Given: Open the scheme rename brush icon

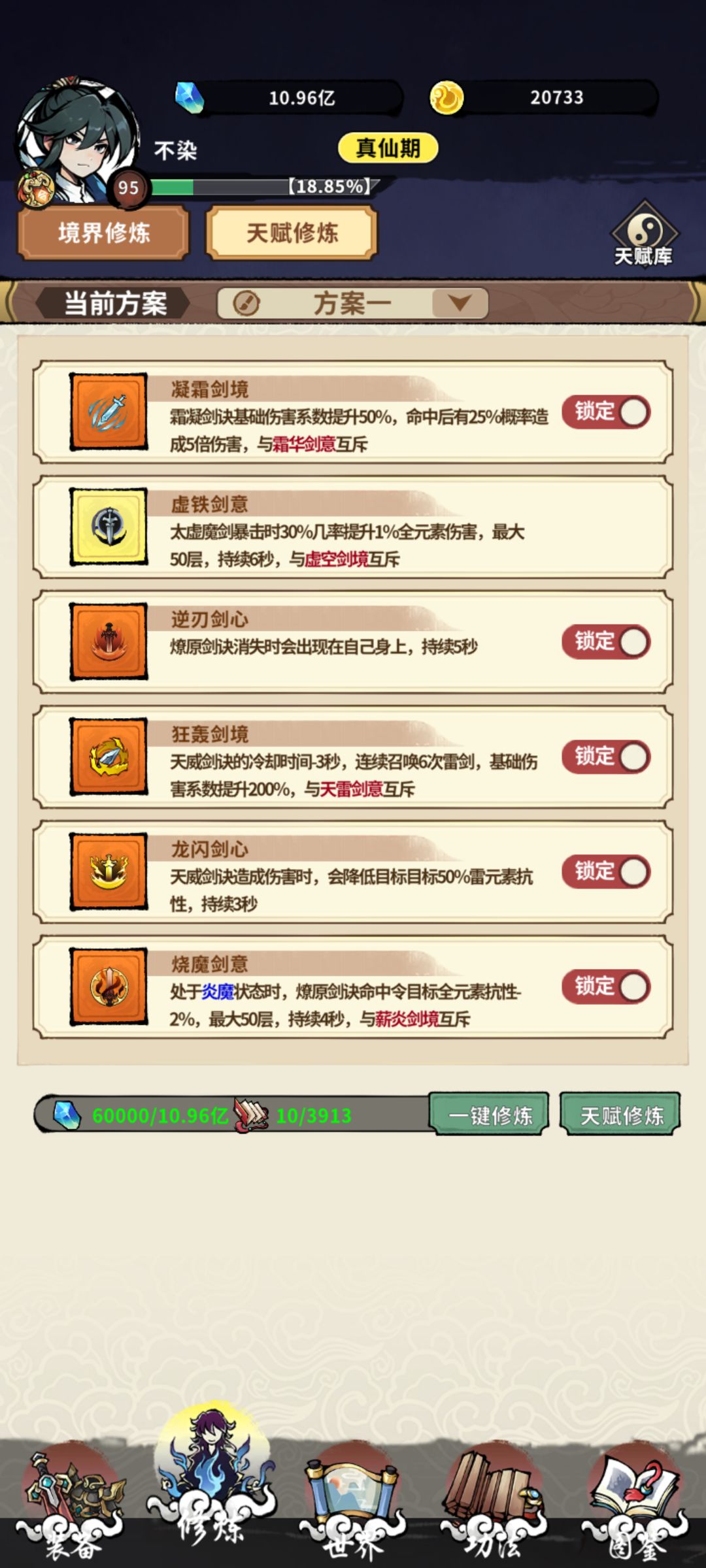Looking at the screenshot, I should pos(245,302).
